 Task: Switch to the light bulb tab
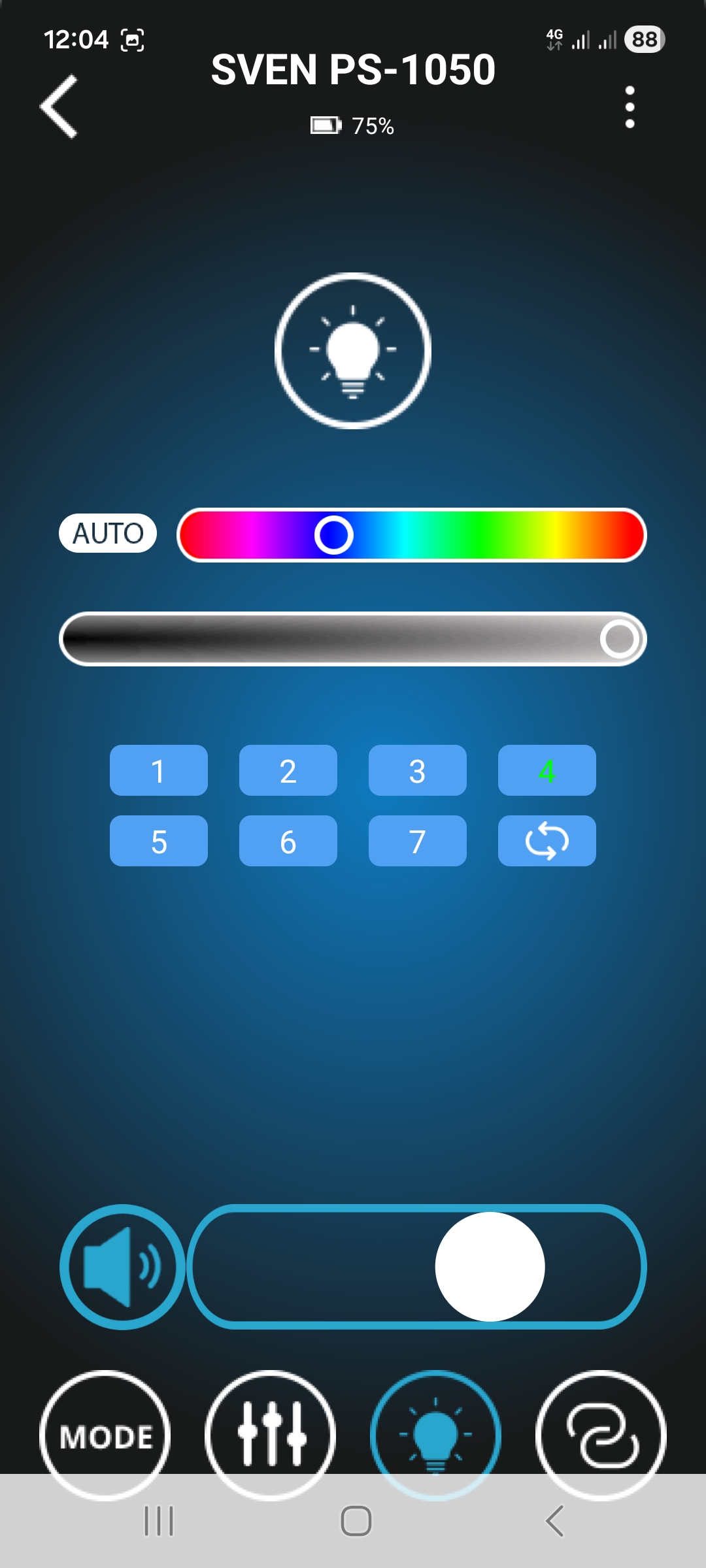click(x=435, y=1436)
